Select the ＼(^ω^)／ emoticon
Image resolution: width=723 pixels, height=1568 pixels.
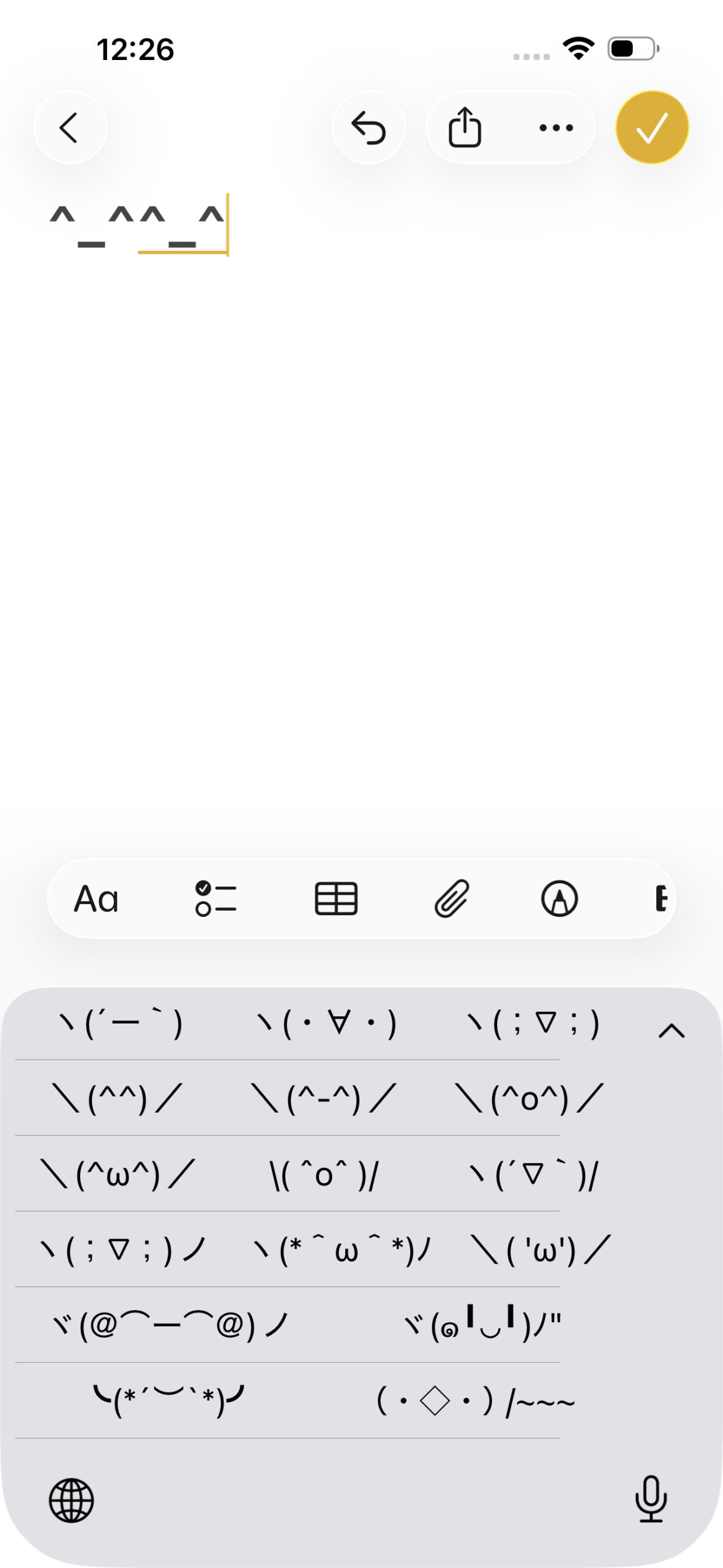coord(118,1175)
